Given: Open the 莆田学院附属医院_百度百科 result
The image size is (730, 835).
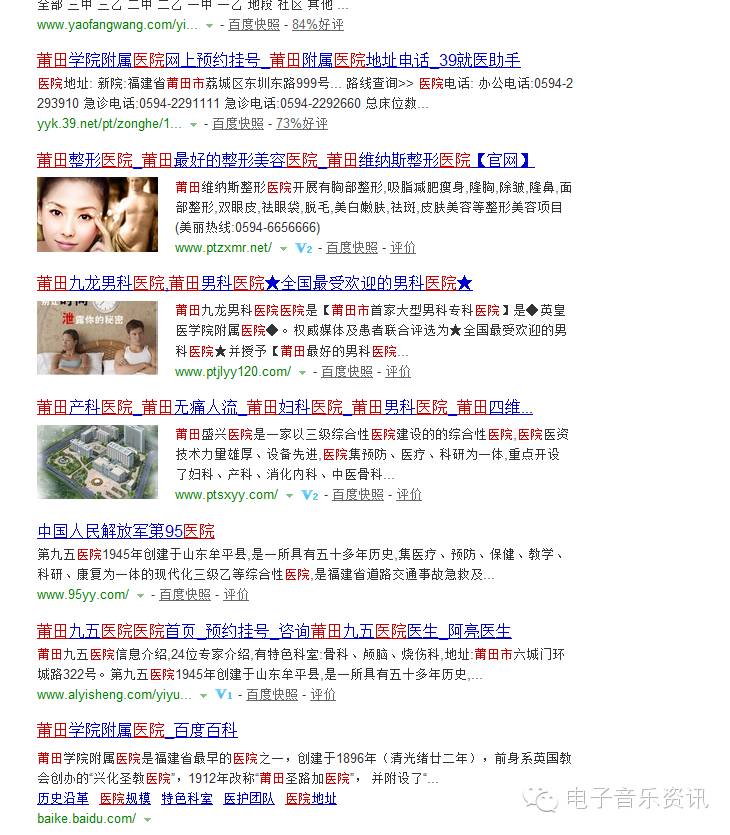Looking at the screenshot, I should coord(137,731).
